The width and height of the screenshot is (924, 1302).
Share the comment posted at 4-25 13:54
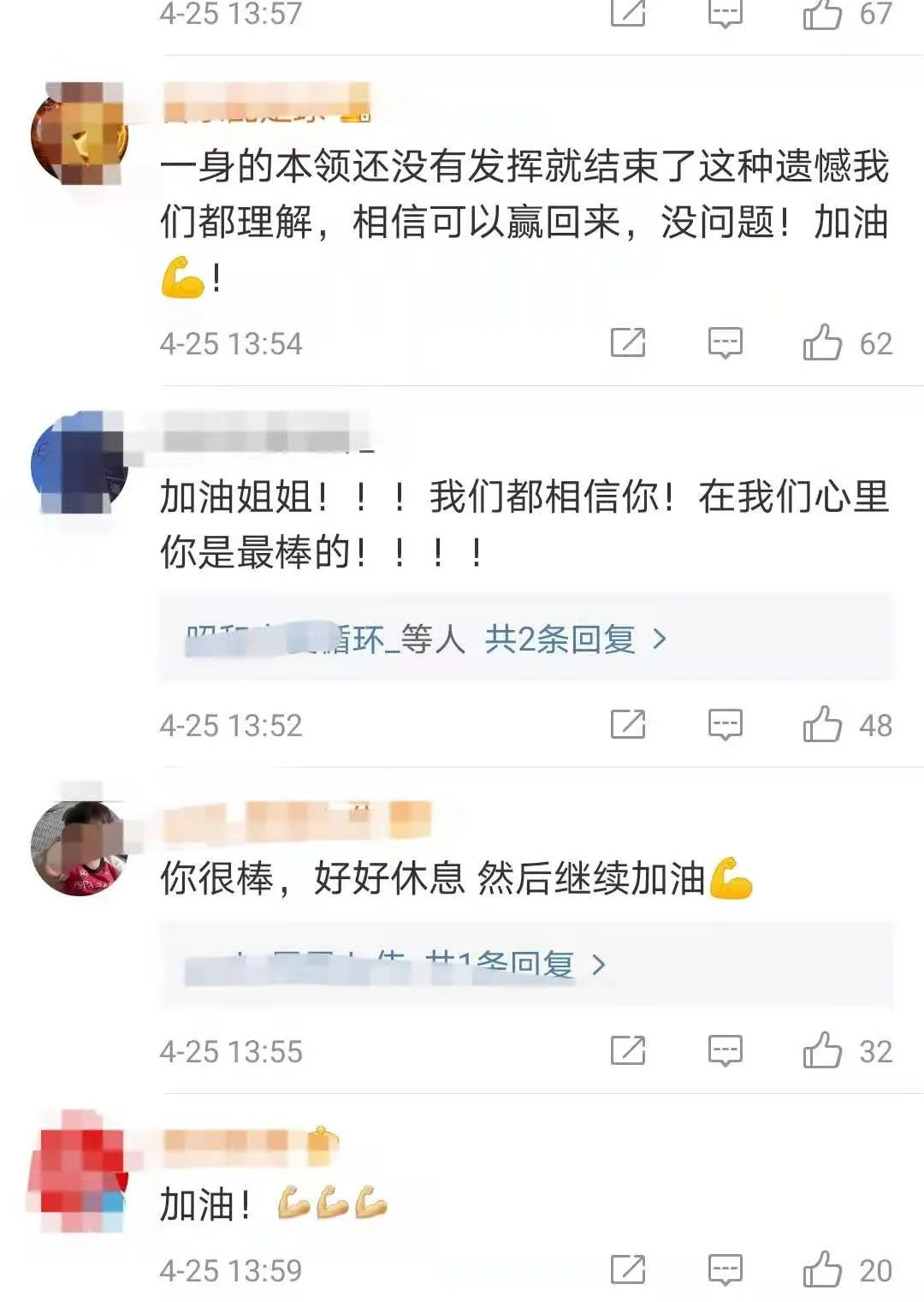click(x=627, y=343)
